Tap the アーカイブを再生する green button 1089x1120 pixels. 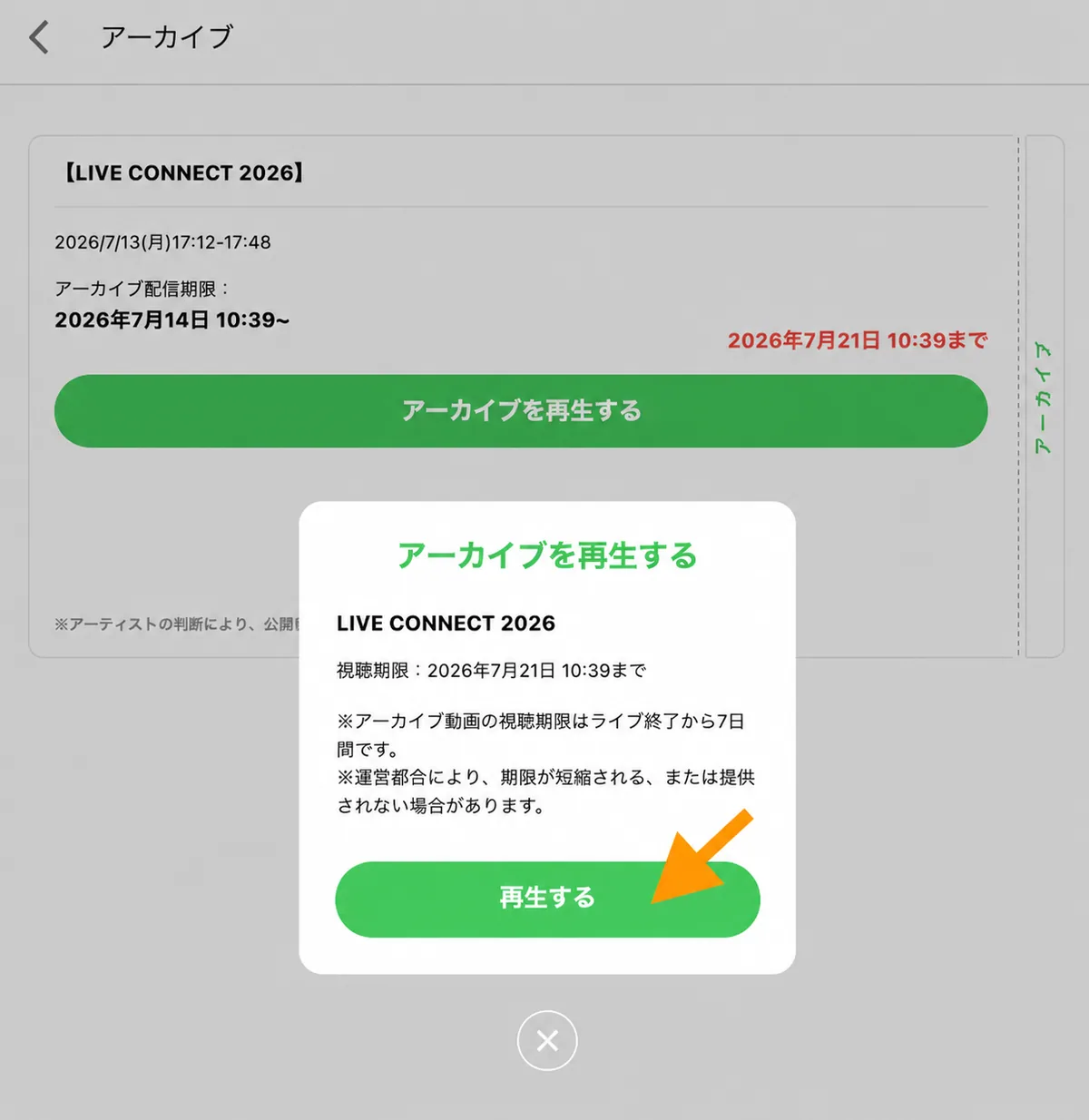pyautogui.click(x=521, y=411)
